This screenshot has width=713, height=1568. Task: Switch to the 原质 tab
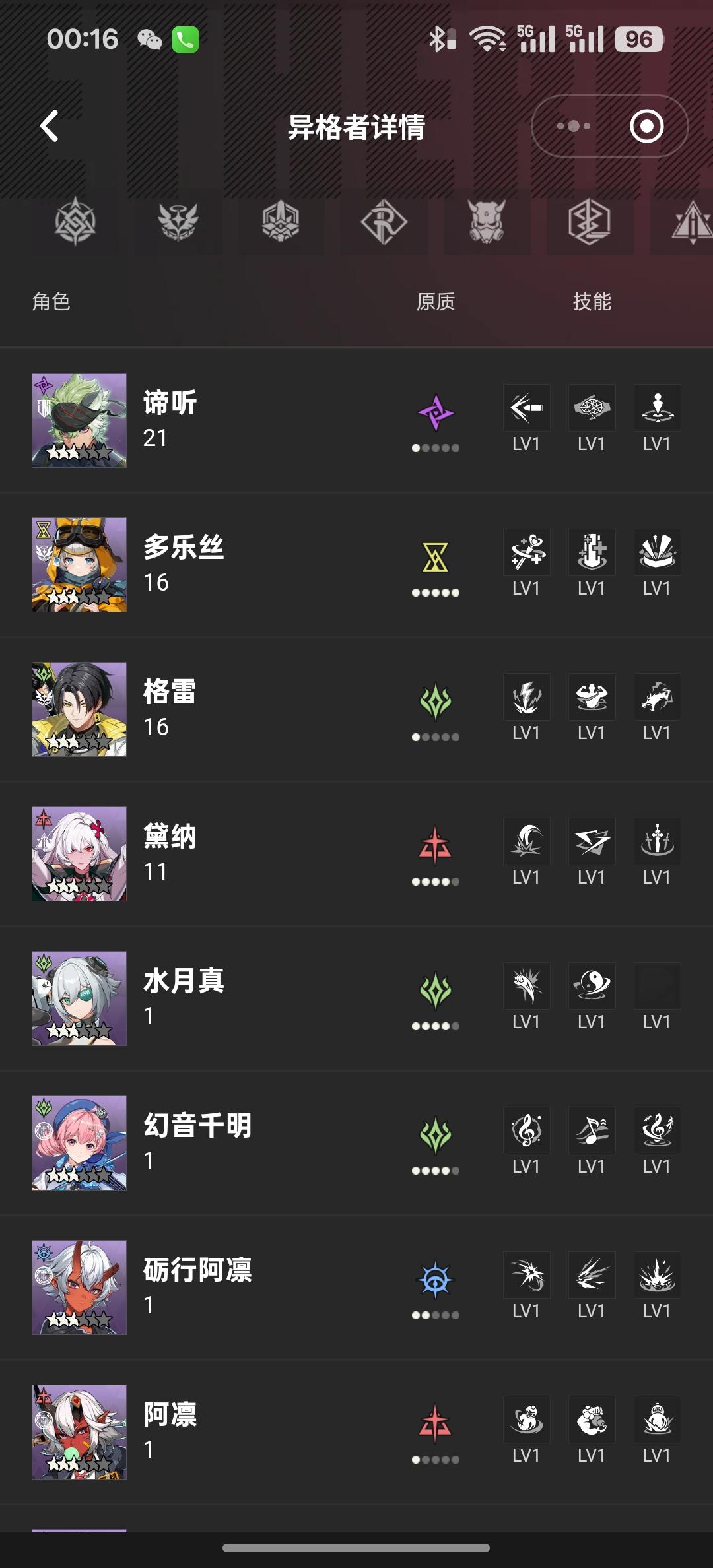click(436, 302)
